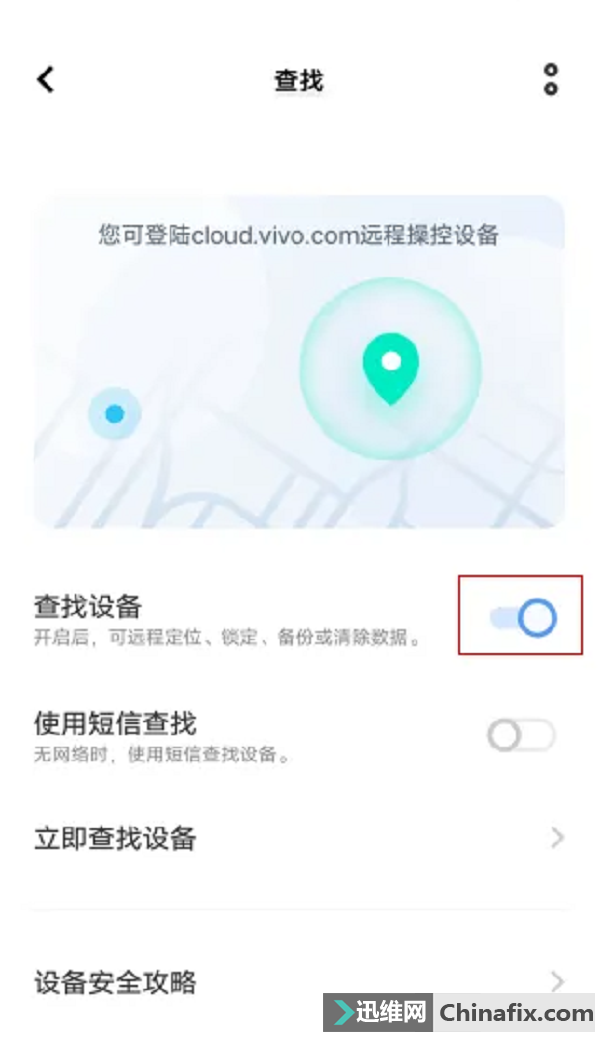Open the 设备安全攻略 row
This screenshot has width=600, height=1037.
point(300,982)
